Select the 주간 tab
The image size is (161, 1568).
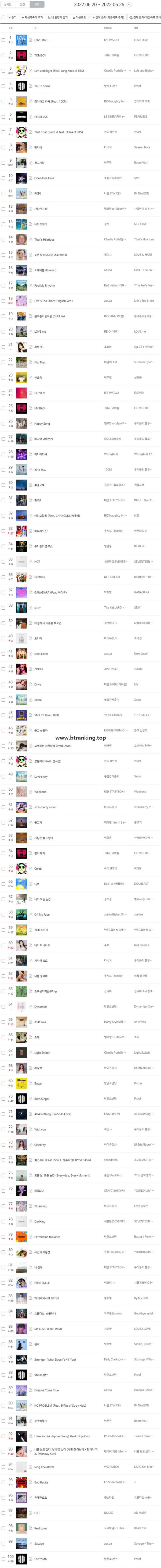coord(37,4)
